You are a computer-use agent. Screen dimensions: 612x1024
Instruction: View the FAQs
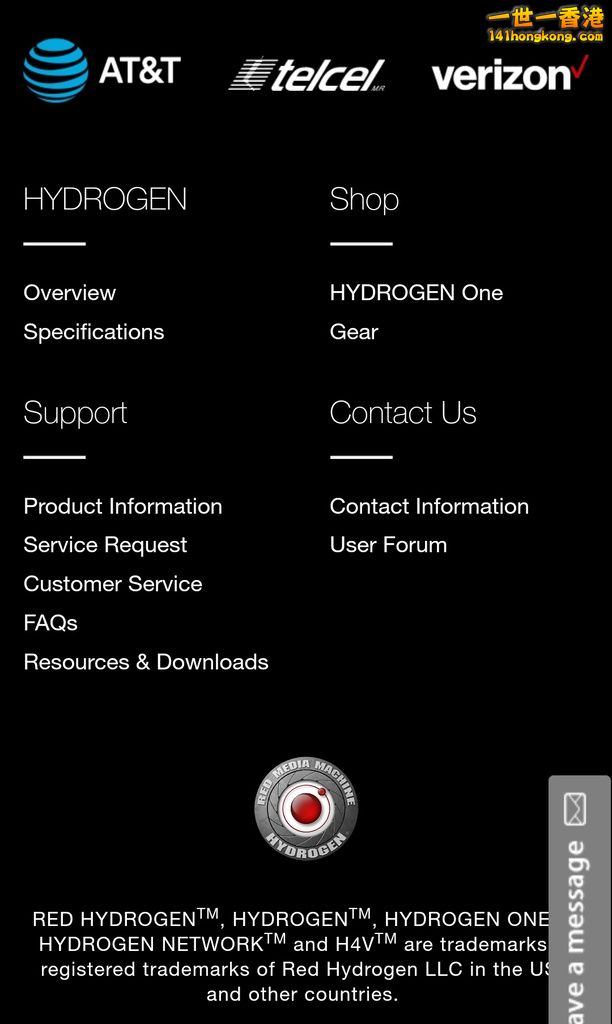(x=51, y=623)
